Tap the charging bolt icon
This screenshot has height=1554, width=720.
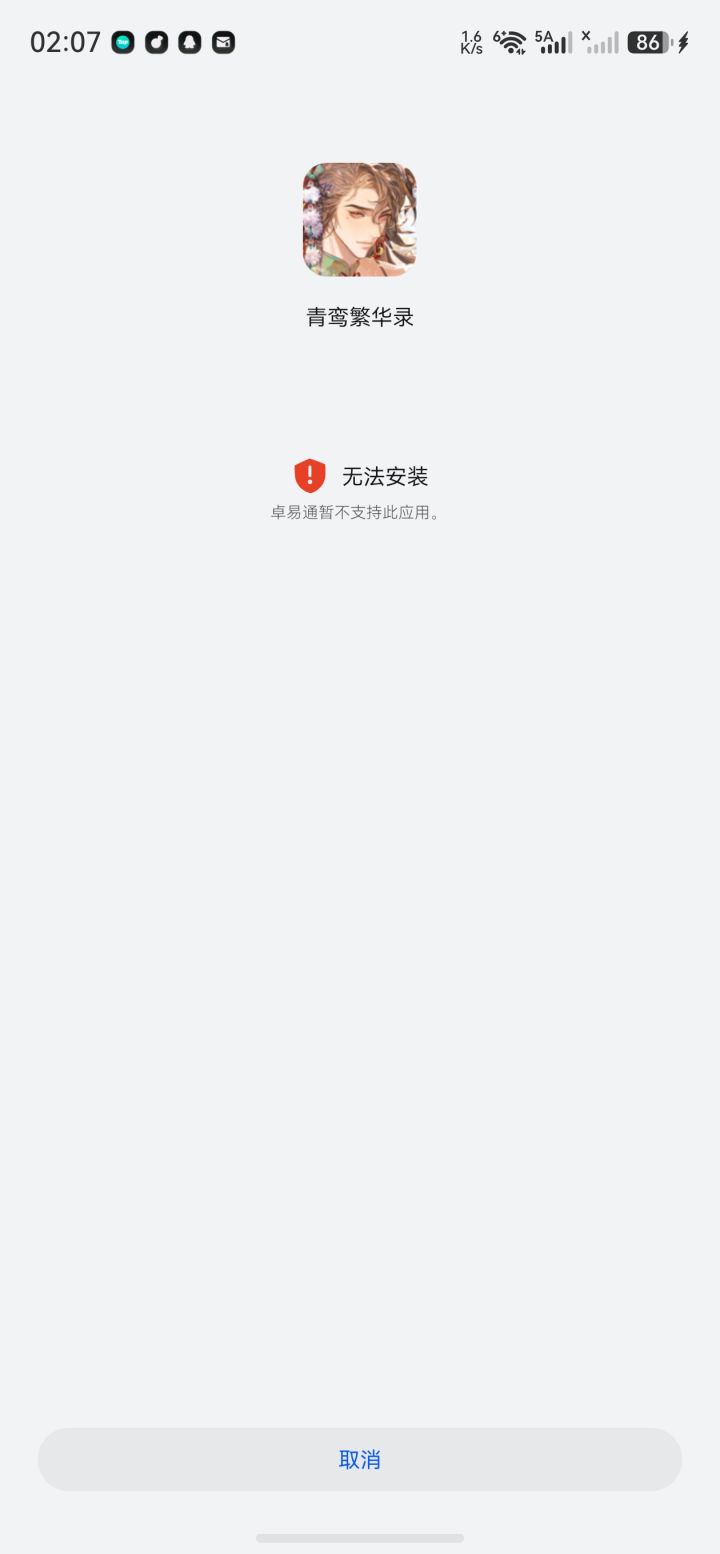point(684,42)
